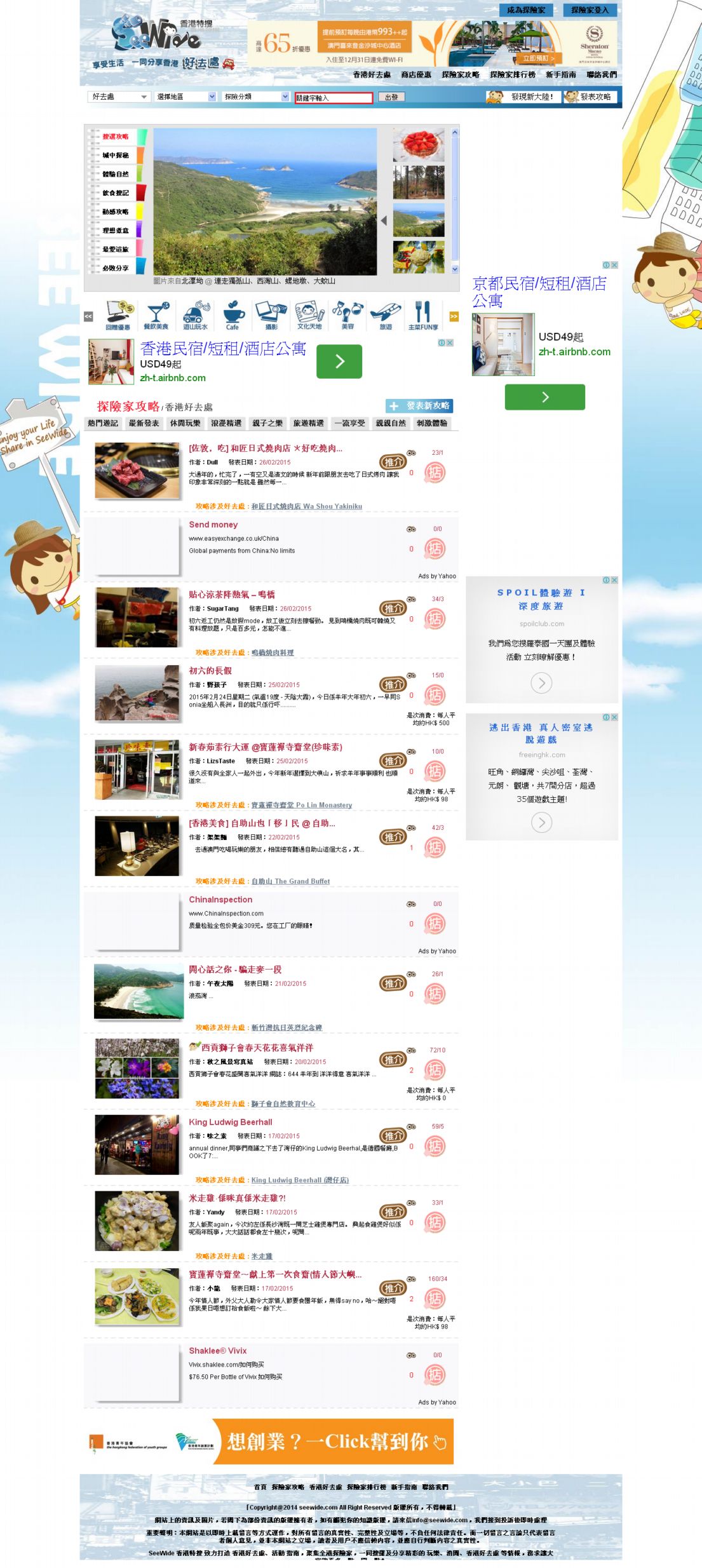This screenshot has width=702, height=1568.
Task: Open the 探險家排行榜 ranking page
Action: 512,75
